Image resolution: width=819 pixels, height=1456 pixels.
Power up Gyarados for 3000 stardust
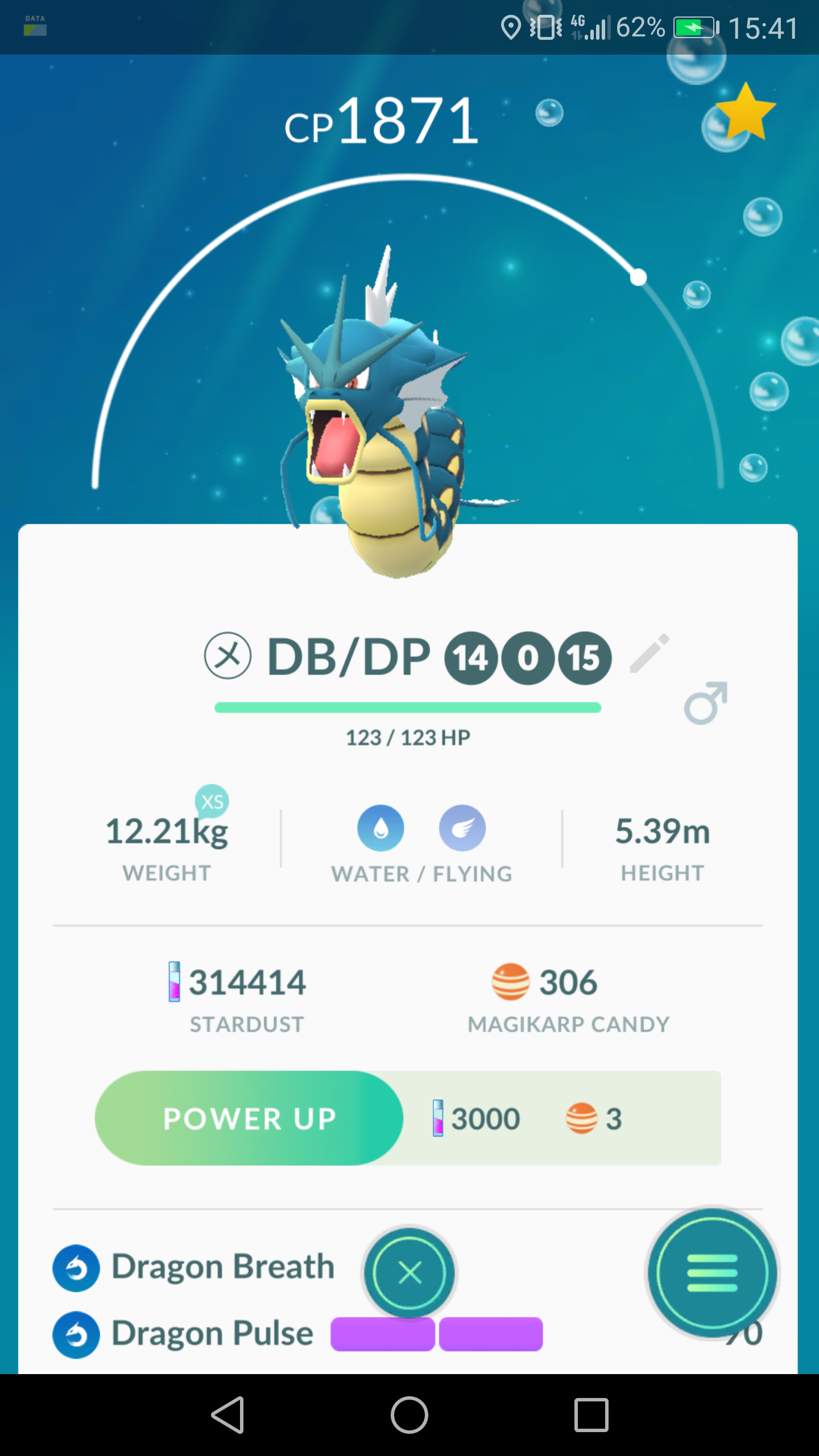click(249, 1118)
